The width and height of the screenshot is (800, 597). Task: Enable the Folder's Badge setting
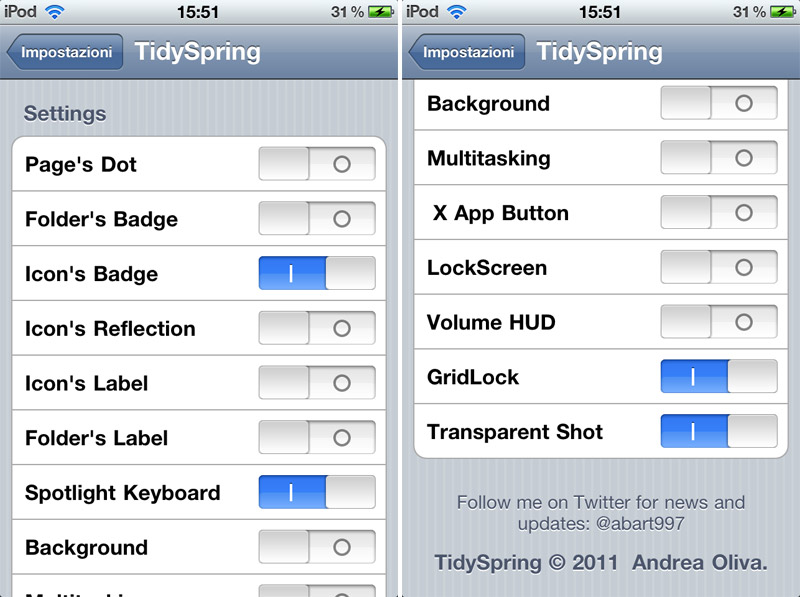tap(317, 219)
